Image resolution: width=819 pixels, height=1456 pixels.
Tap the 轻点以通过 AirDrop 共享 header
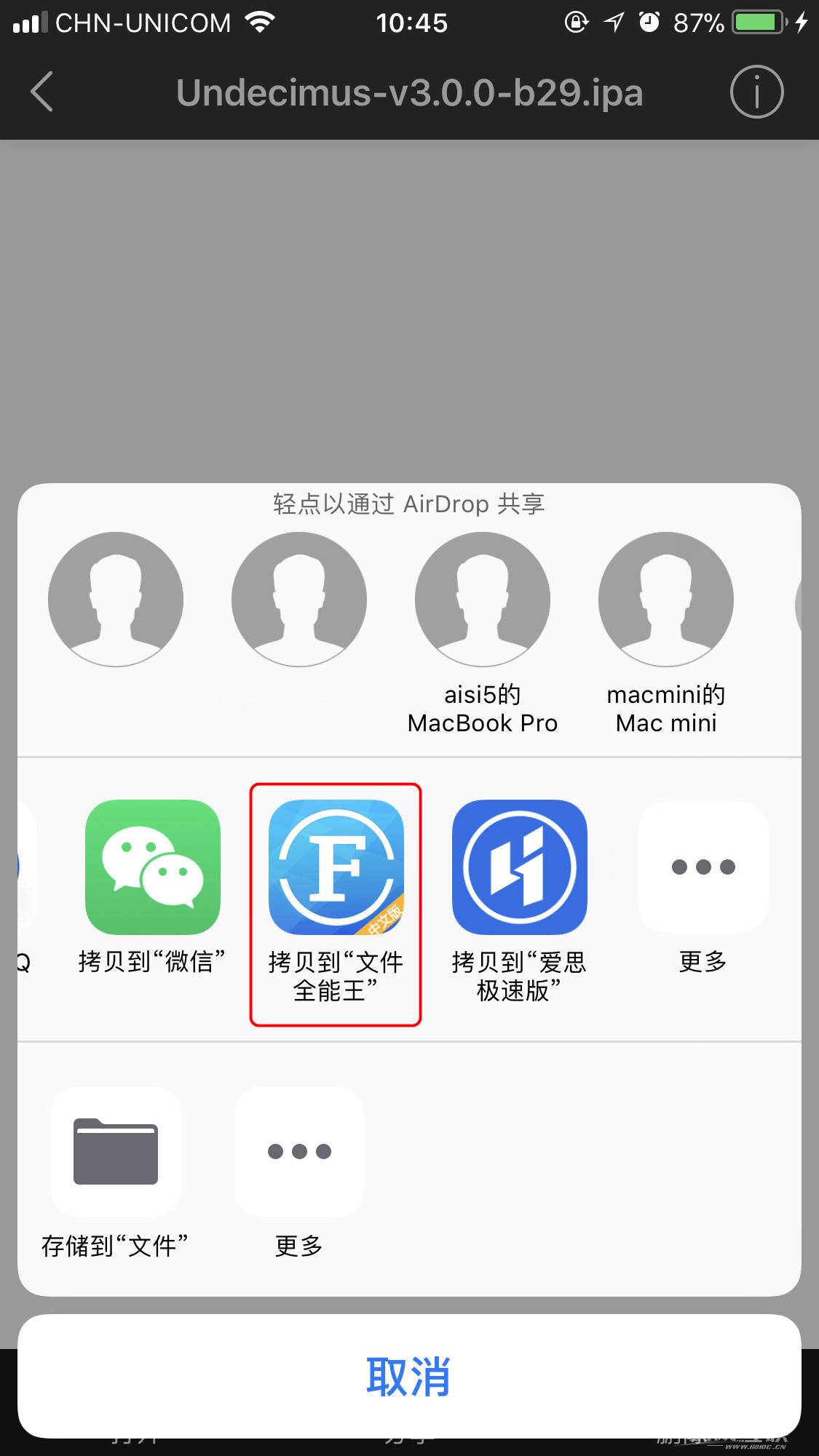tap(409, 504)
